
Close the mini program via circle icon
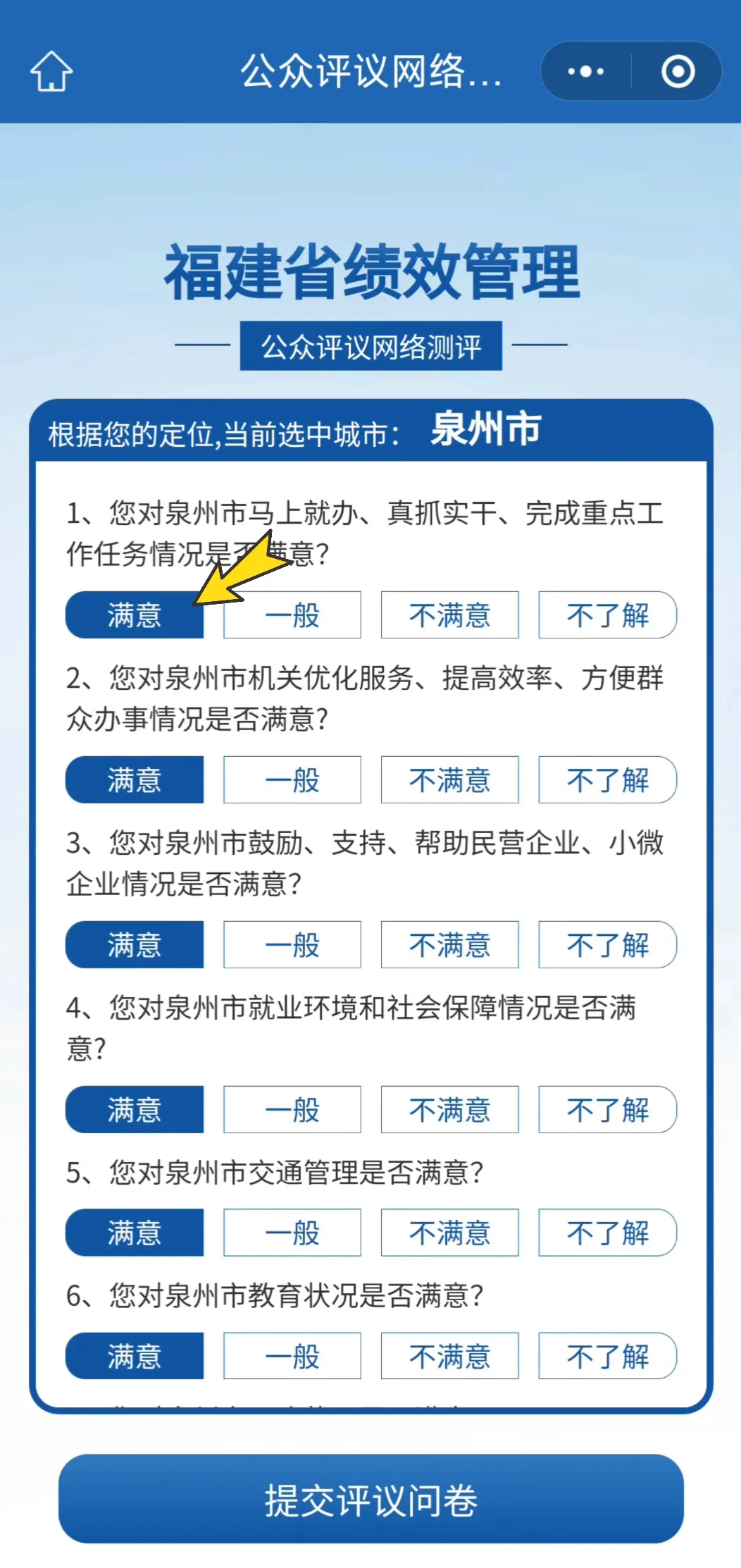678,71
